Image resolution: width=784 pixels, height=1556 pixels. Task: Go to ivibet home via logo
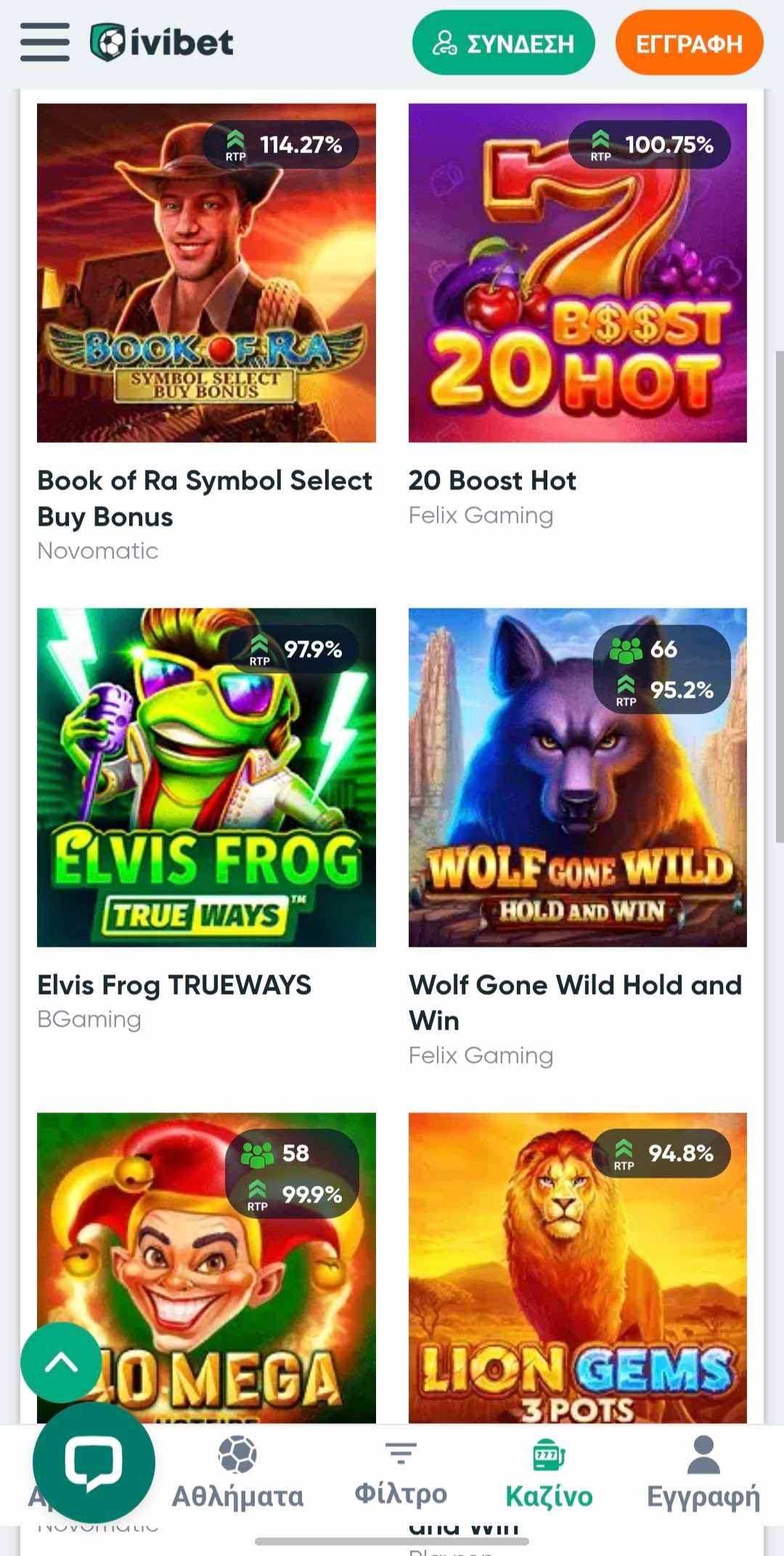[x=162, y=42]
